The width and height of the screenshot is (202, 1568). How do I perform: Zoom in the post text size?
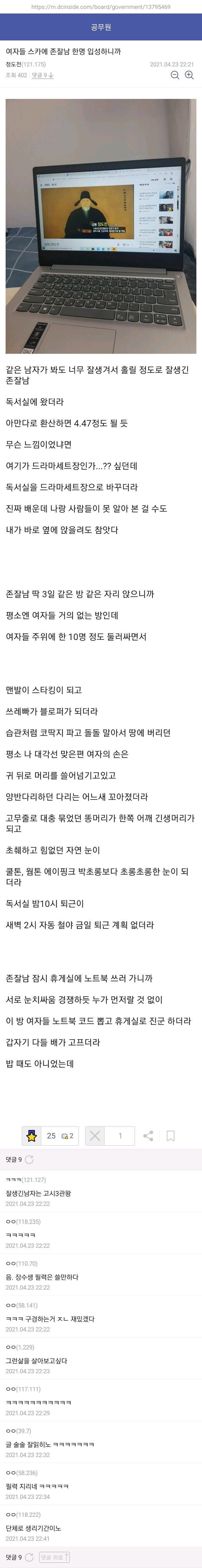(189, 75)
